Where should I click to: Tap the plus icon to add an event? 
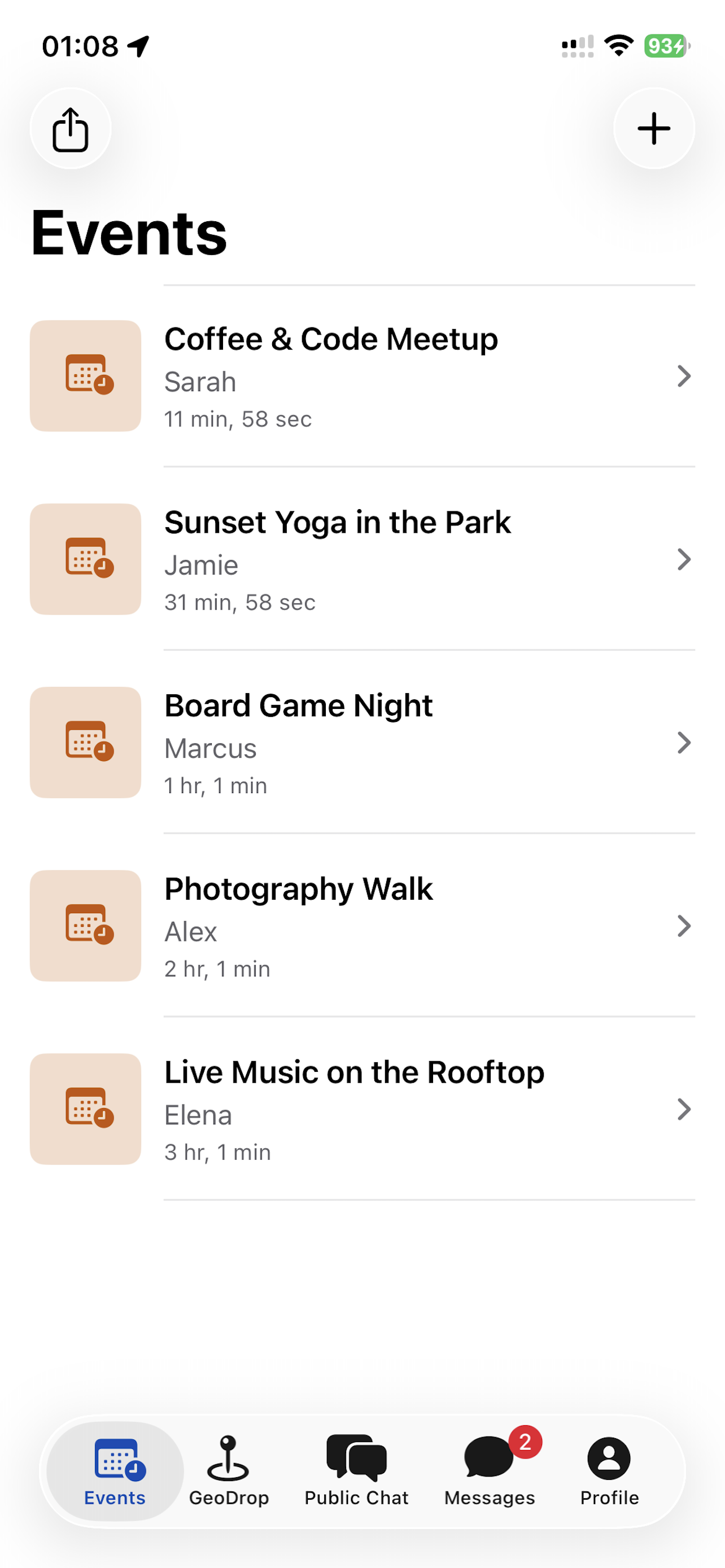pos(654,128)
